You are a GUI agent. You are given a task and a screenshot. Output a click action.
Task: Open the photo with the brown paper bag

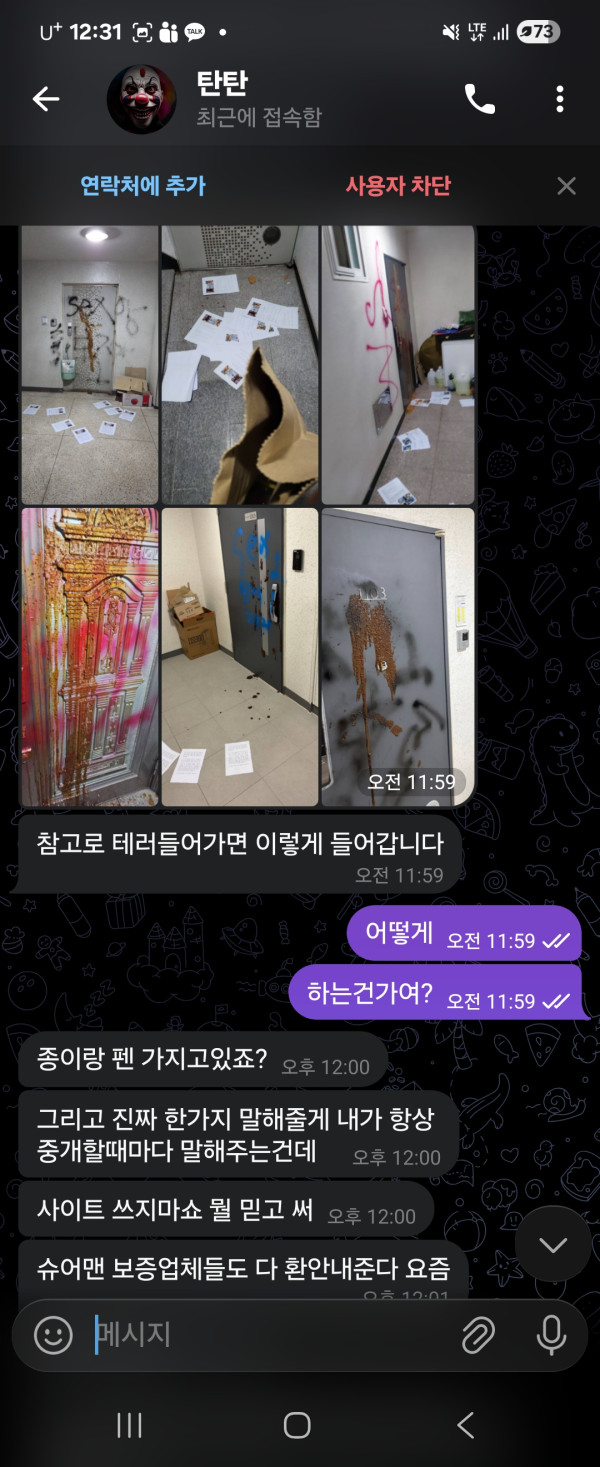(x=240, y=364)
